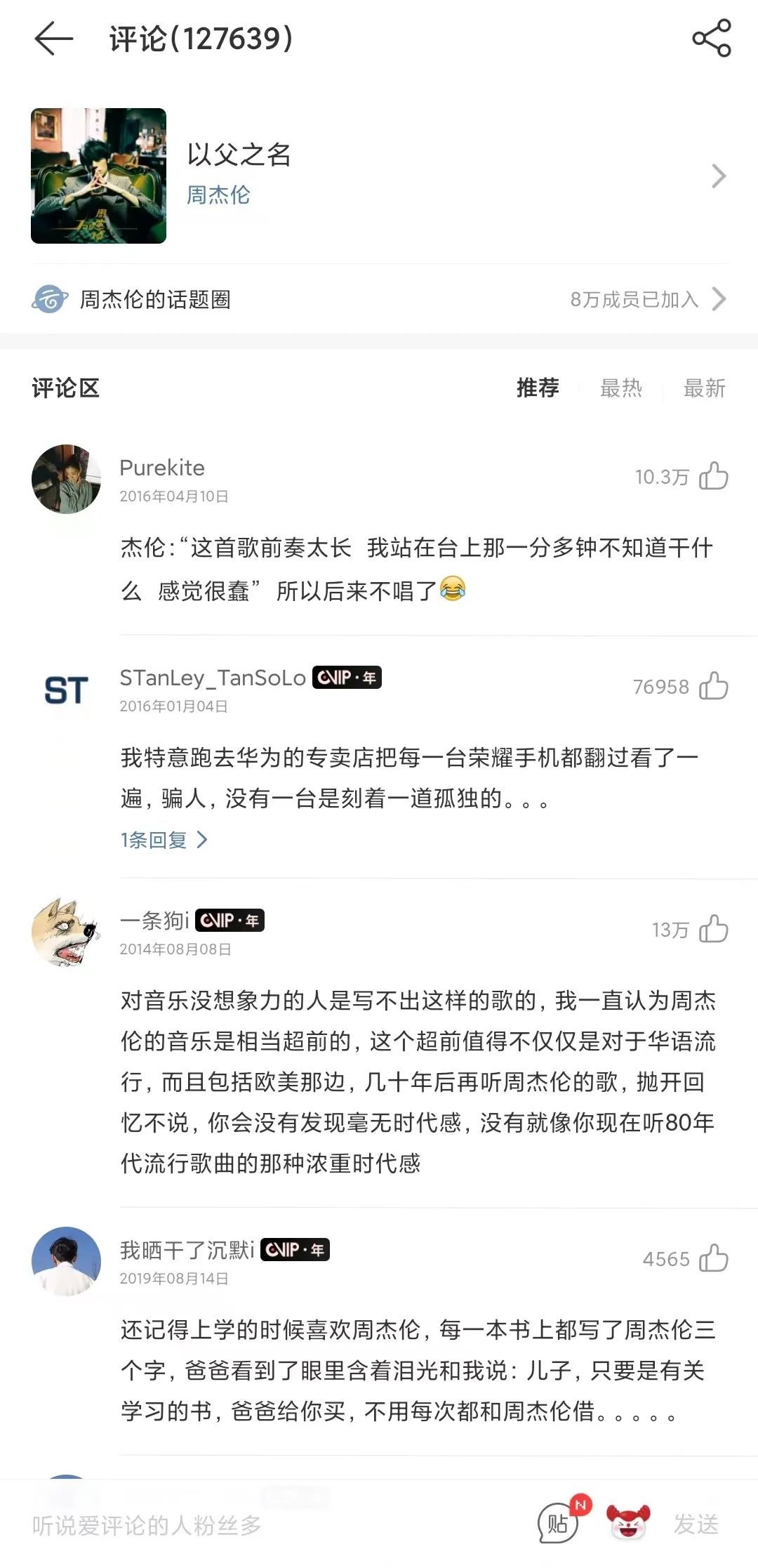View 一条狗i's profile avatar

tap(66, 933)
